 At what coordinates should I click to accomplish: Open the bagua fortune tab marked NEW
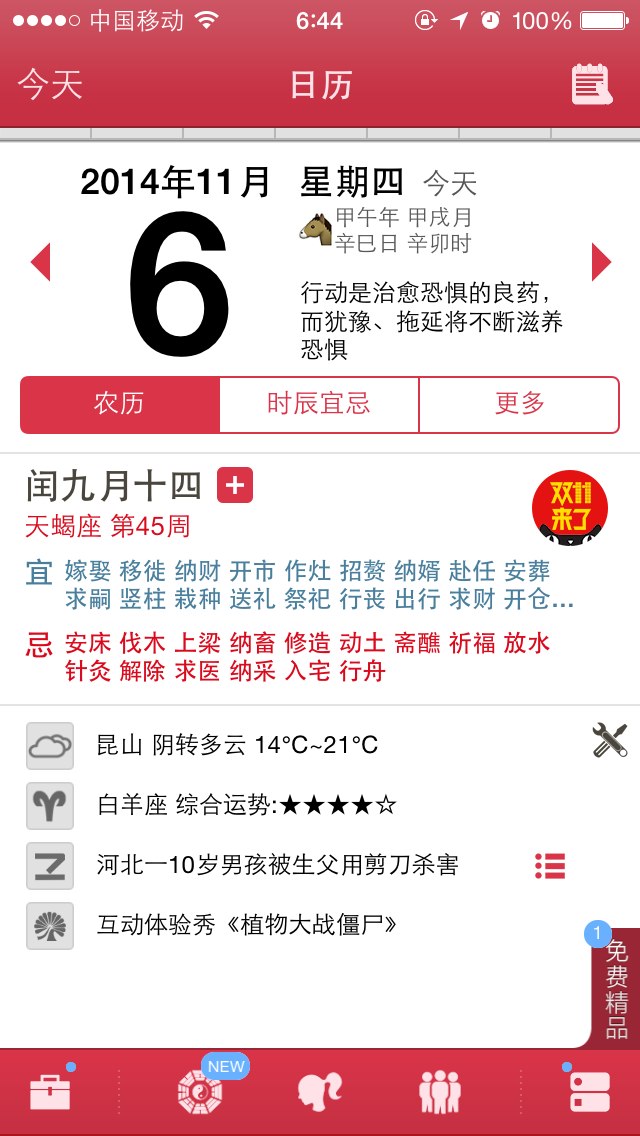coord(200,1091)
